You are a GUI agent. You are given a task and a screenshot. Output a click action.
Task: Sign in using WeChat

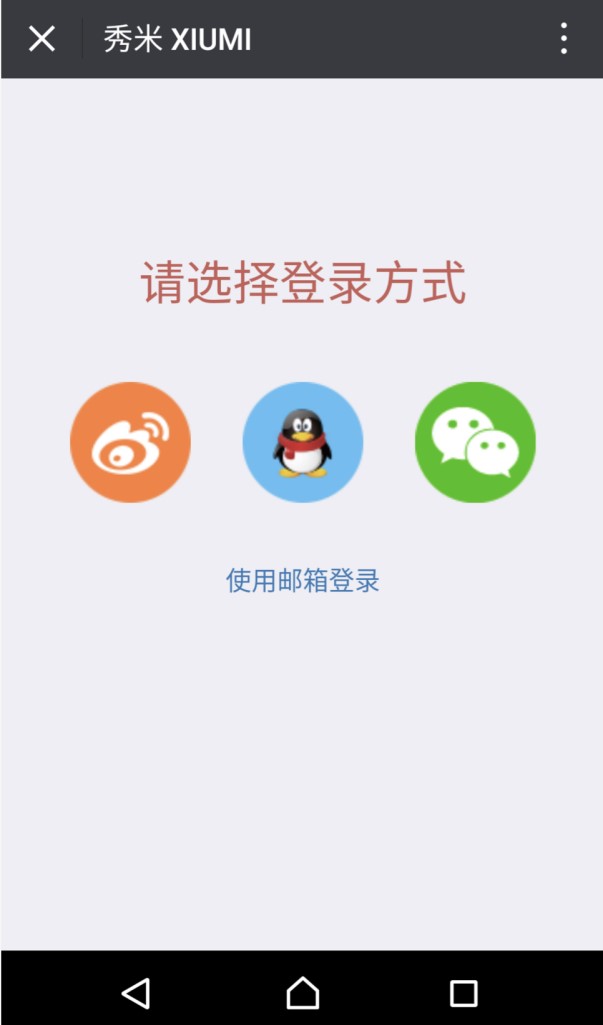[x=475, y=442]
